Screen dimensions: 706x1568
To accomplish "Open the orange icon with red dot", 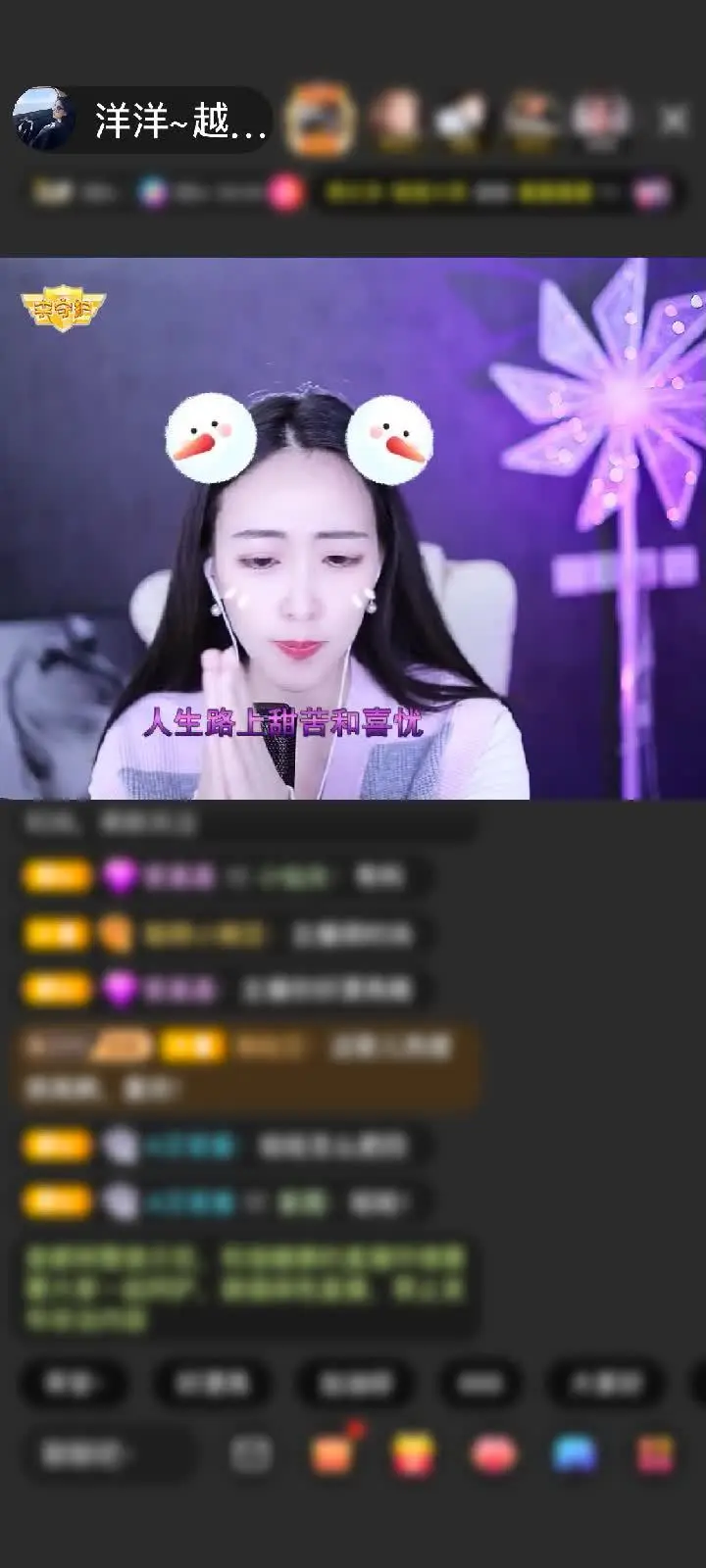I will click(333, 1453).
